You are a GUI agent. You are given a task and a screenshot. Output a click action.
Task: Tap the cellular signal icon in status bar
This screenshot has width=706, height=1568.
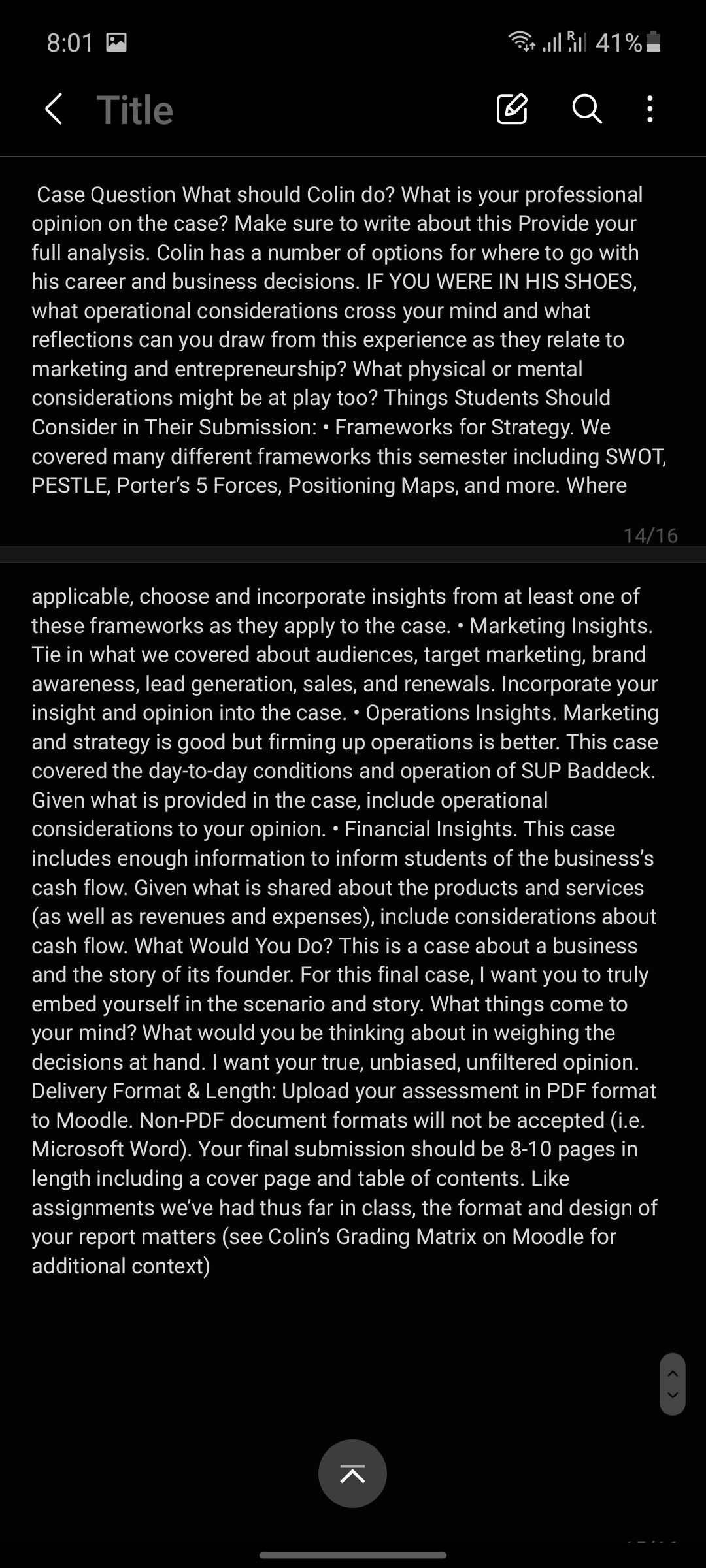(551, 42)
